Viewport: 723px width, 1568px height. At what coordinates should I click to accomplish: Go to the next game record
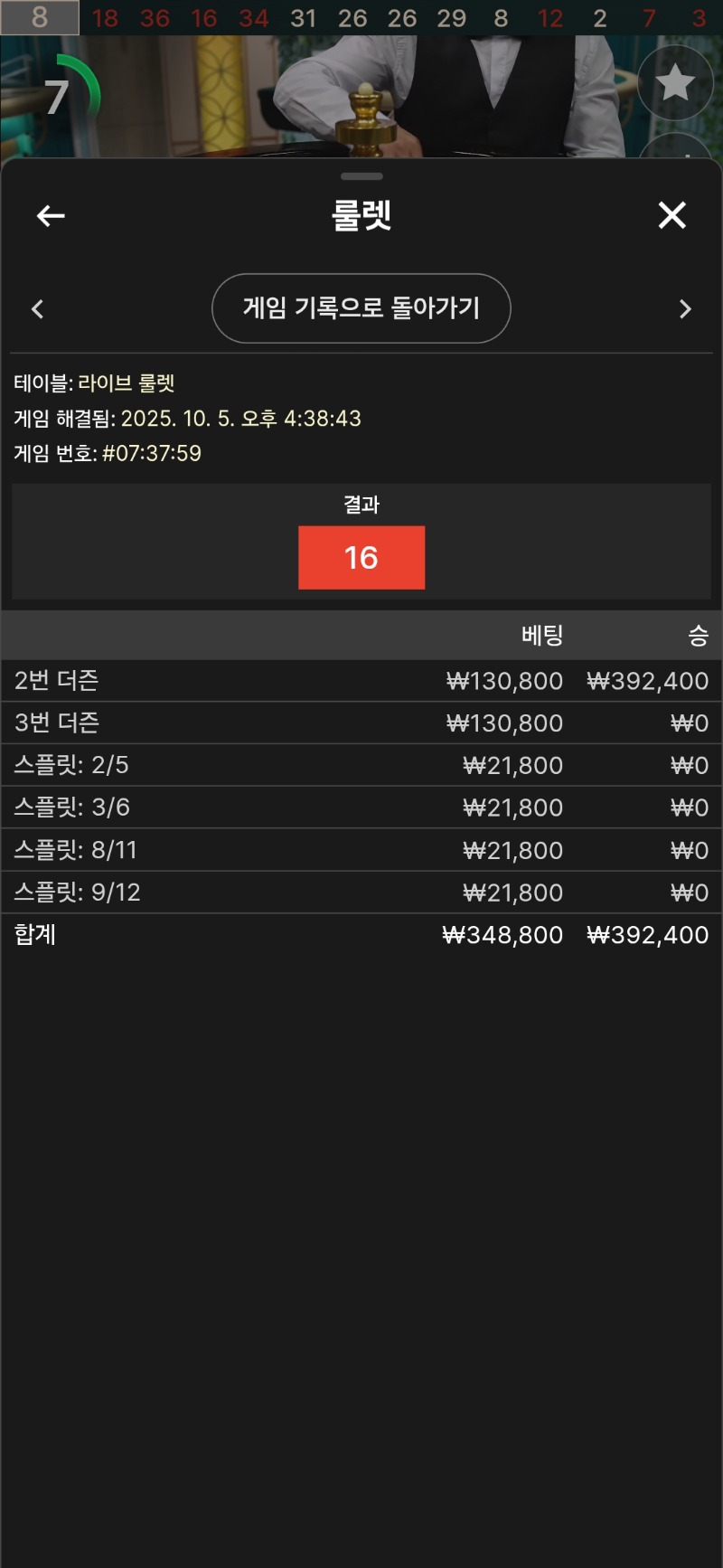coord(685,309)
